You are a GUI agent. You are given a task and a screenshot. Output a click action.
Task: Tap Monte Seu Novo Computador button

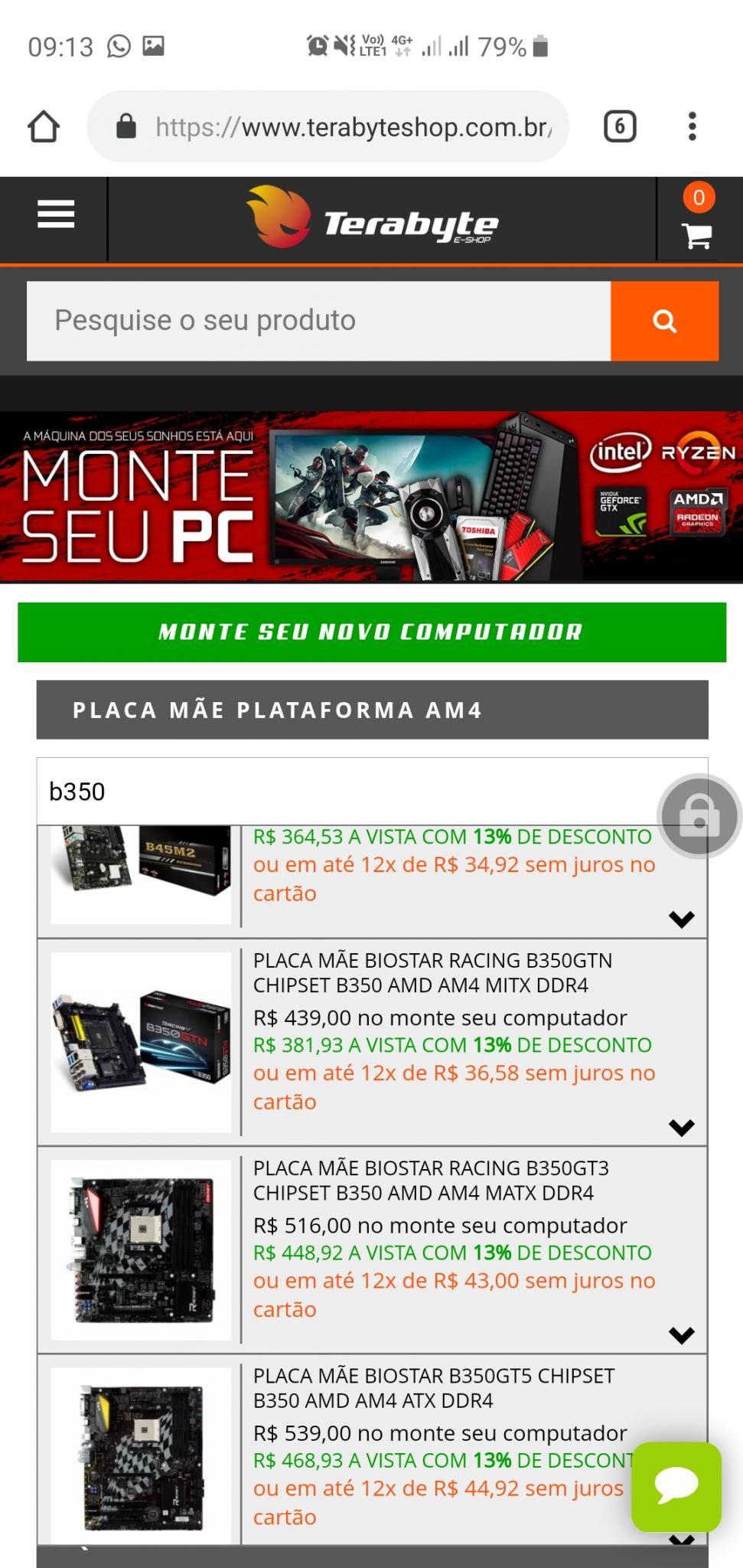point(371,632)
